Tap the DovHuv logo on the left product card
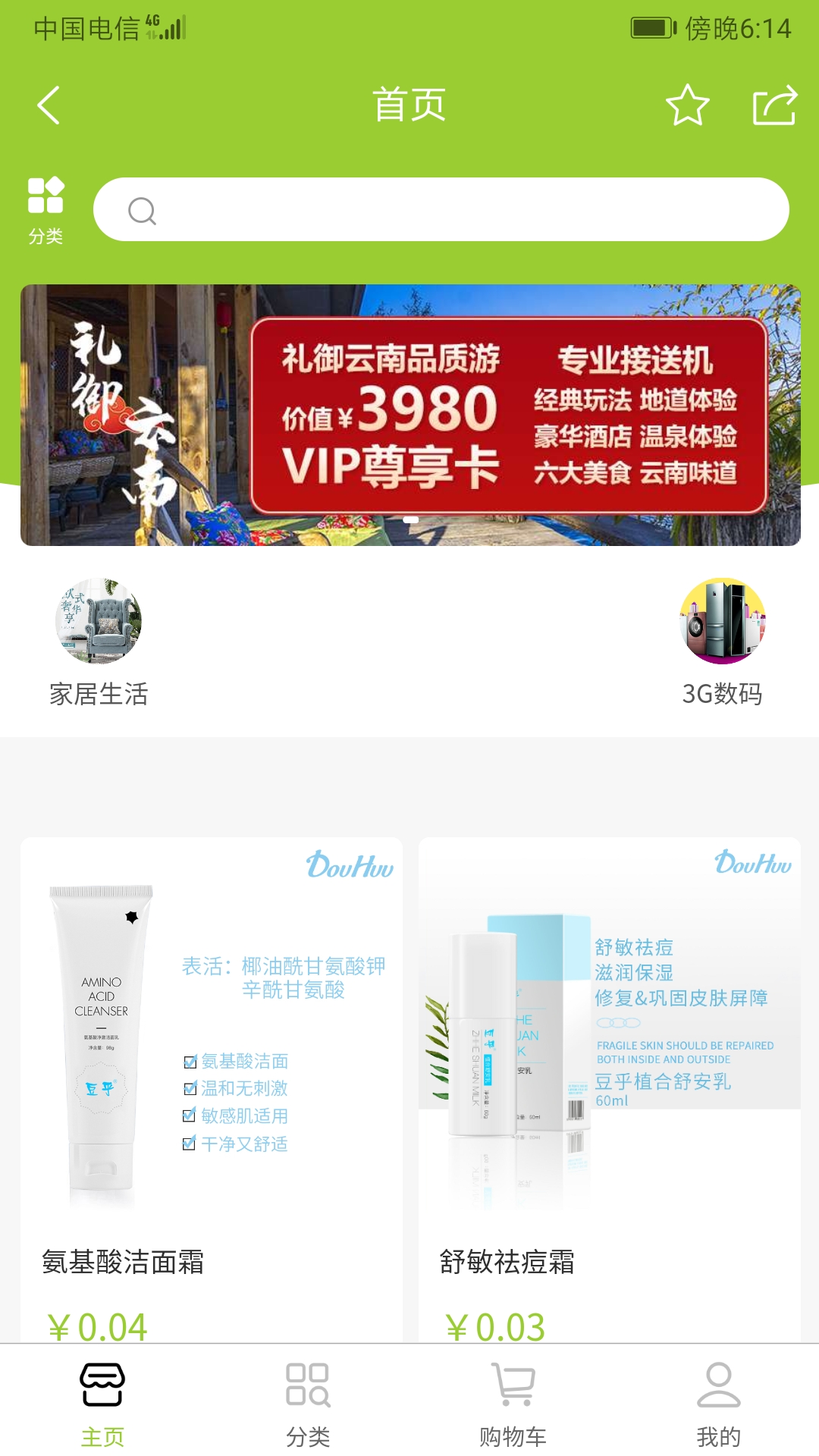 tap(350, 866)
